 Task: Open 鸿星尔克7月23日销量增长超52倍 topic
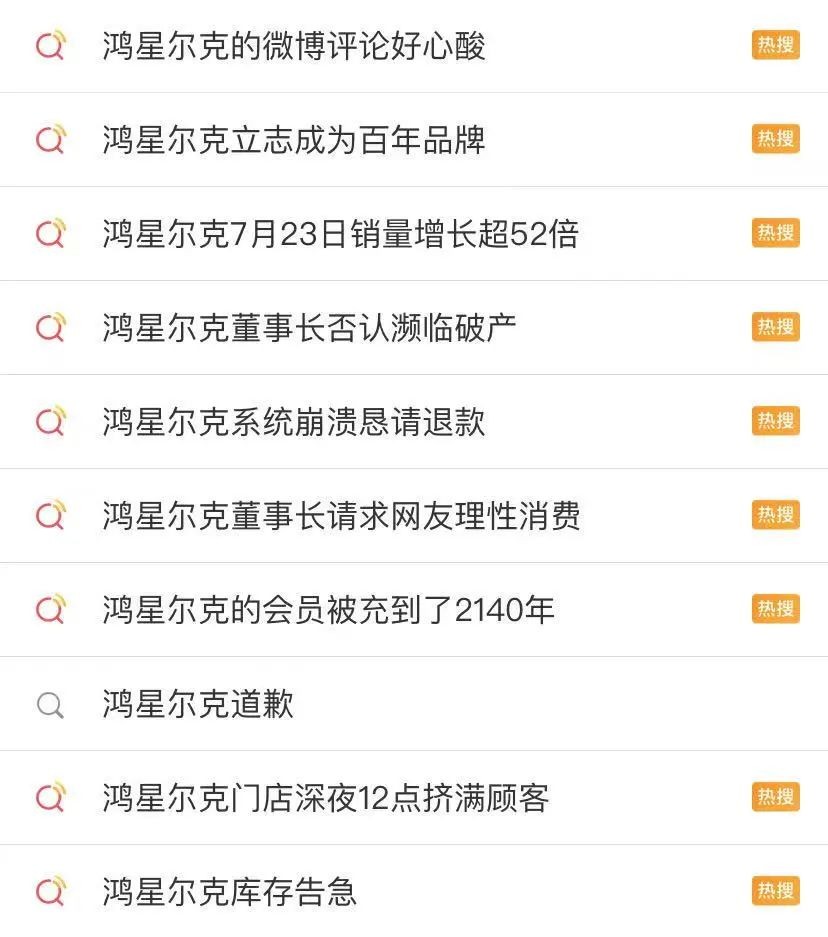point(340,234)
